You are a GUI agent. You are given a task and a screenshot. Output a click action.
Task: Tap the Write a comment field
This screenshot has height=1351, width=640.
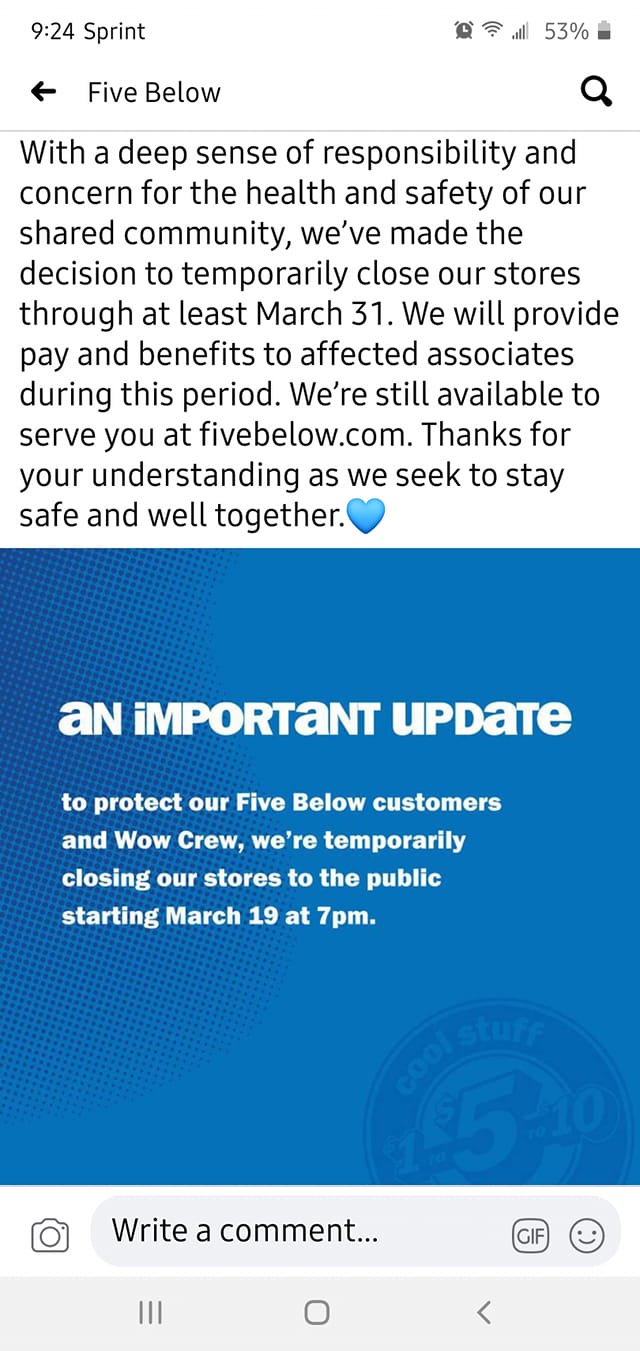300,1230
